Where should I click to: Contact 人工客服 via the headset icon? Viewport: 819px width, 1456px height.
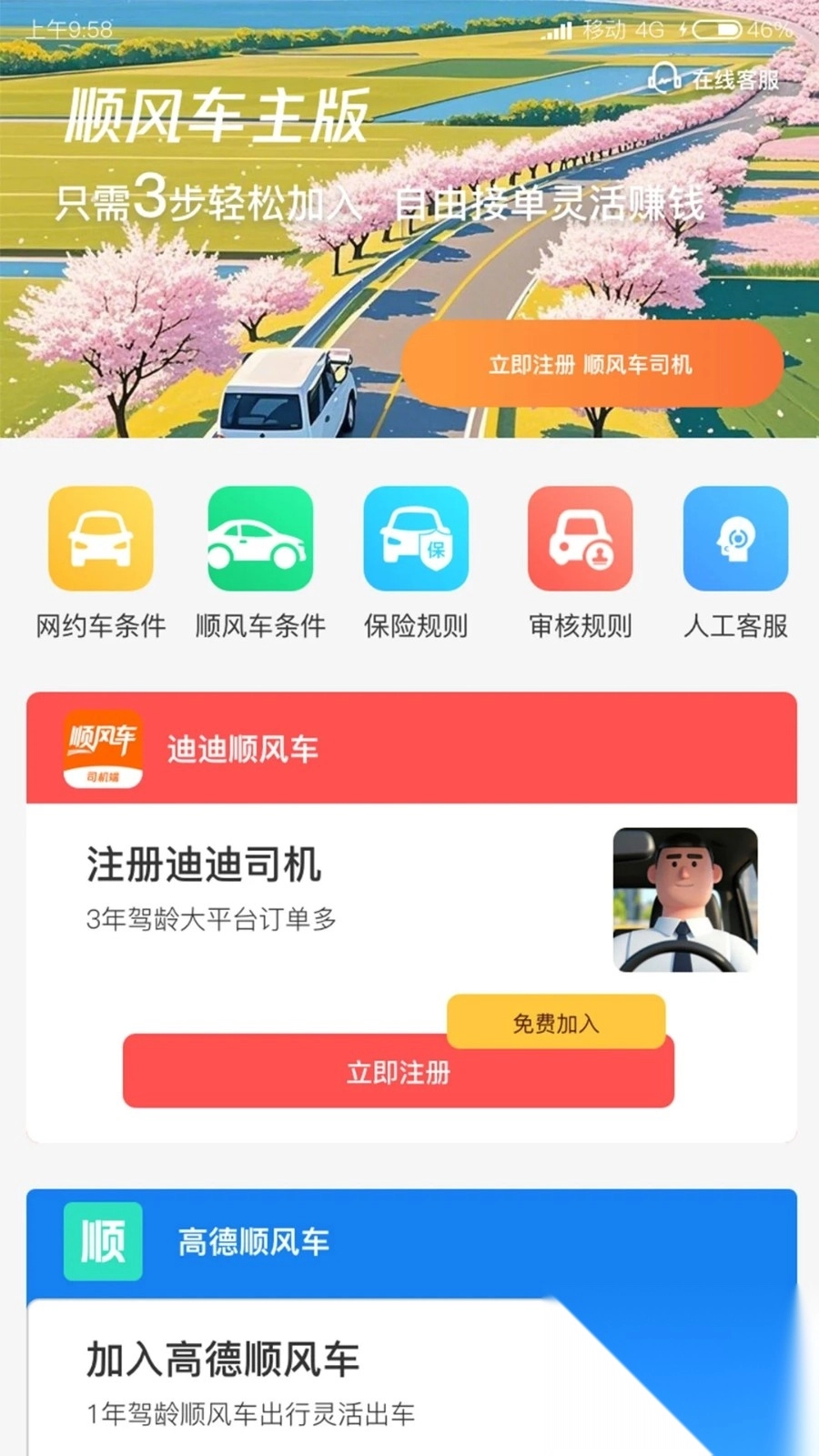(736, 539)
